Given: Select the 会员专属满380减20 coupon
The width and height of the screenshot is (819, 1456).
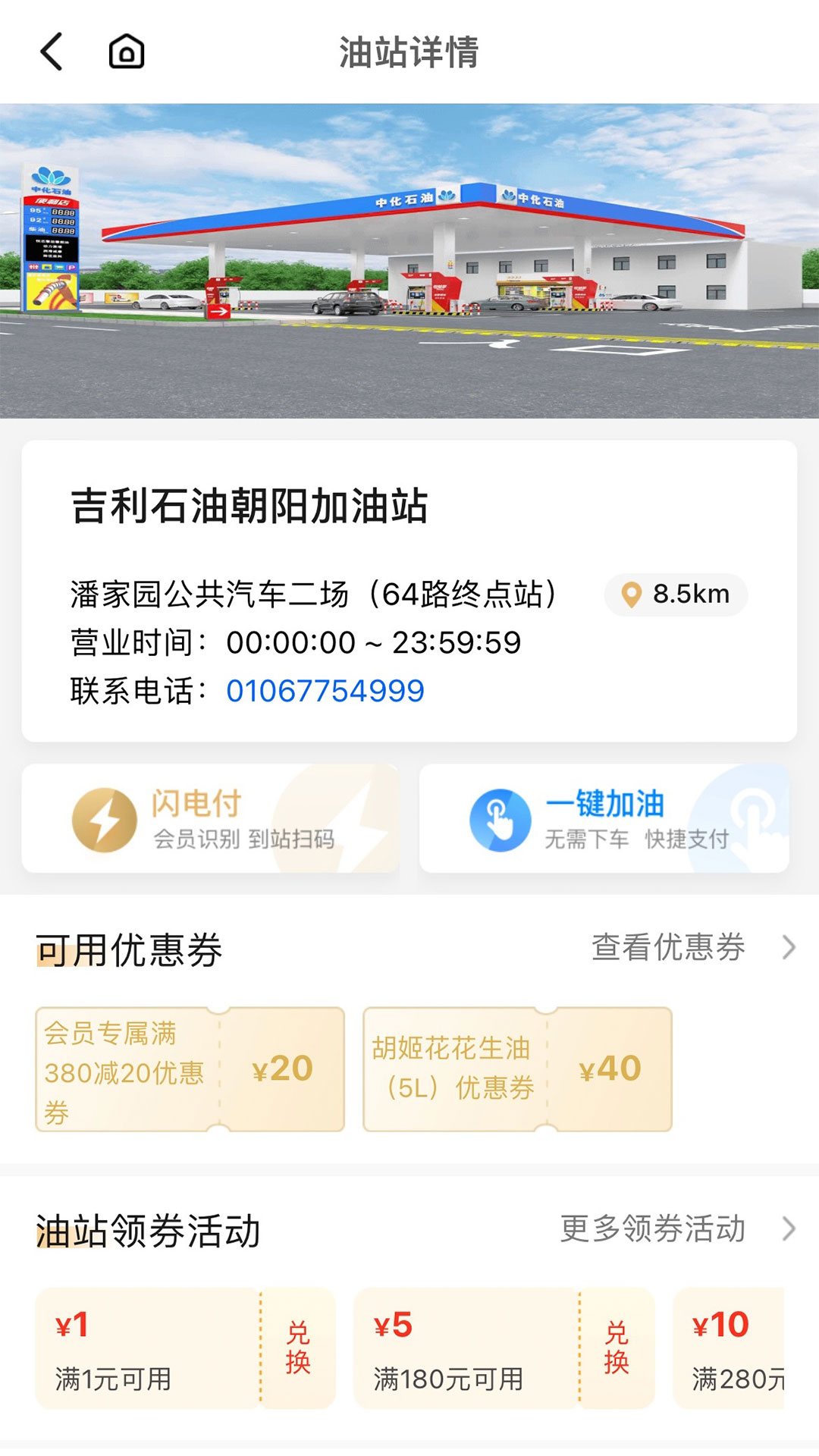Looking at the screenshot, I should (190, 1069).
